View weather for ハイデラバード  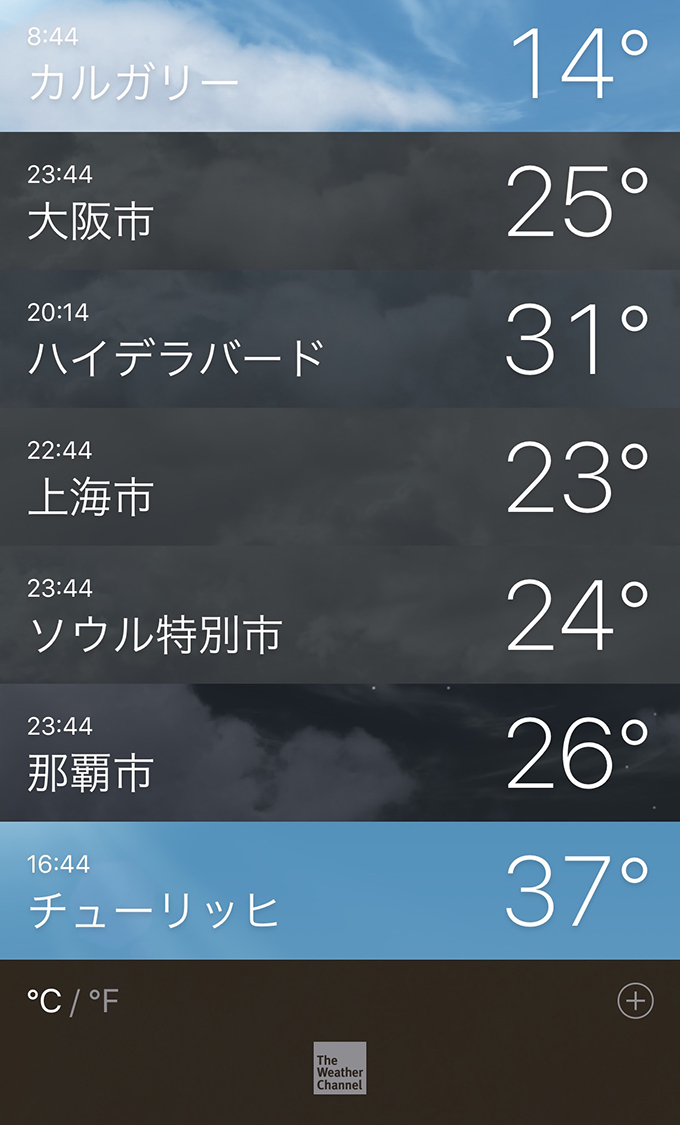pos(340,339)
